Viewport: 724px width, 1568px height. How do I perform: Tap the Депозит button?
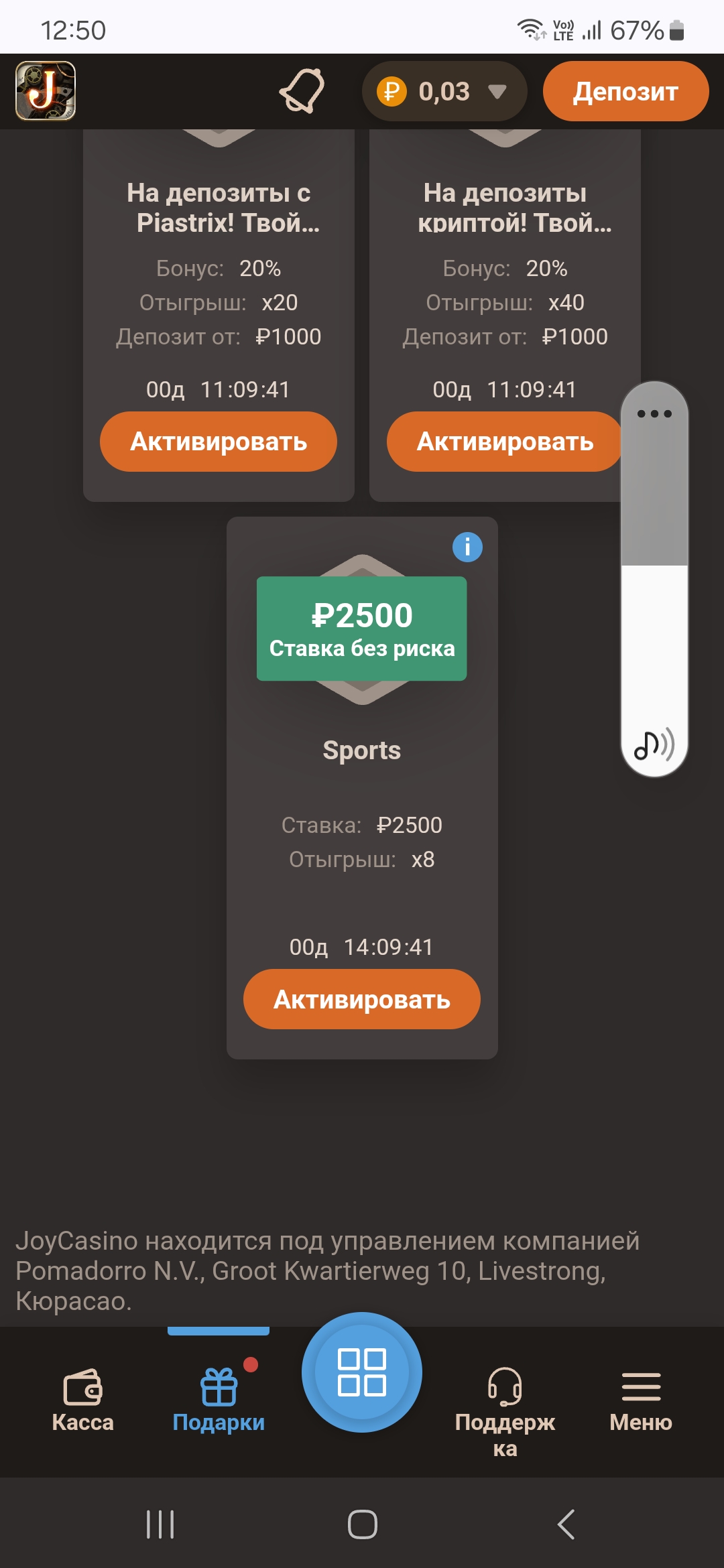click(x=625, y=91)
